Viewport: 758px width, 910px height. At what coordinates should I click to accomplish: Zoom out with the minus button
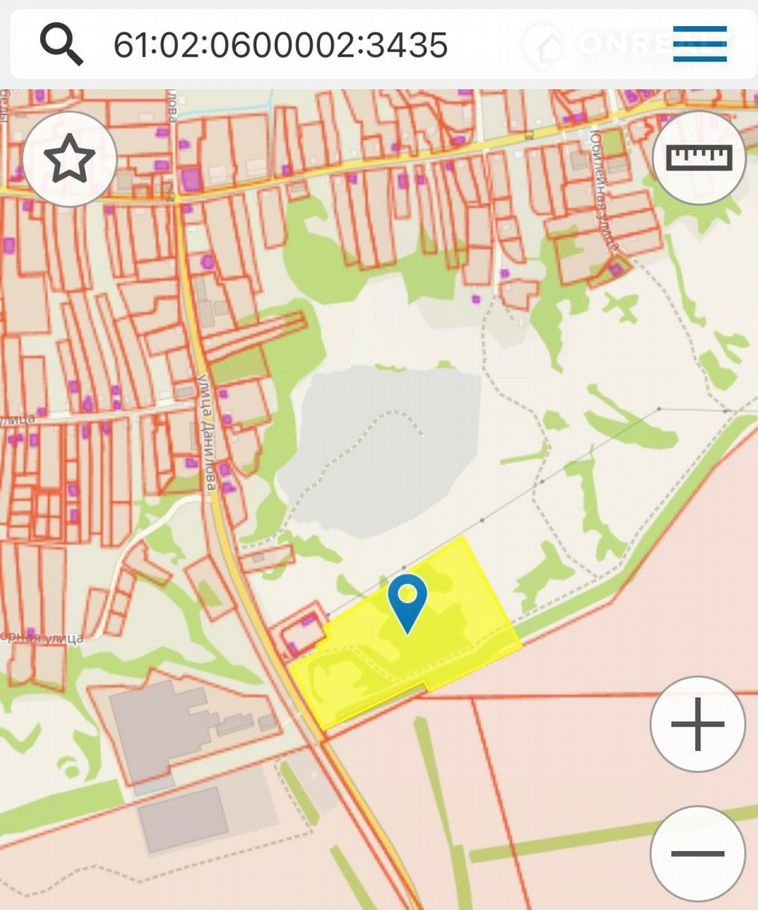(697, 853)
